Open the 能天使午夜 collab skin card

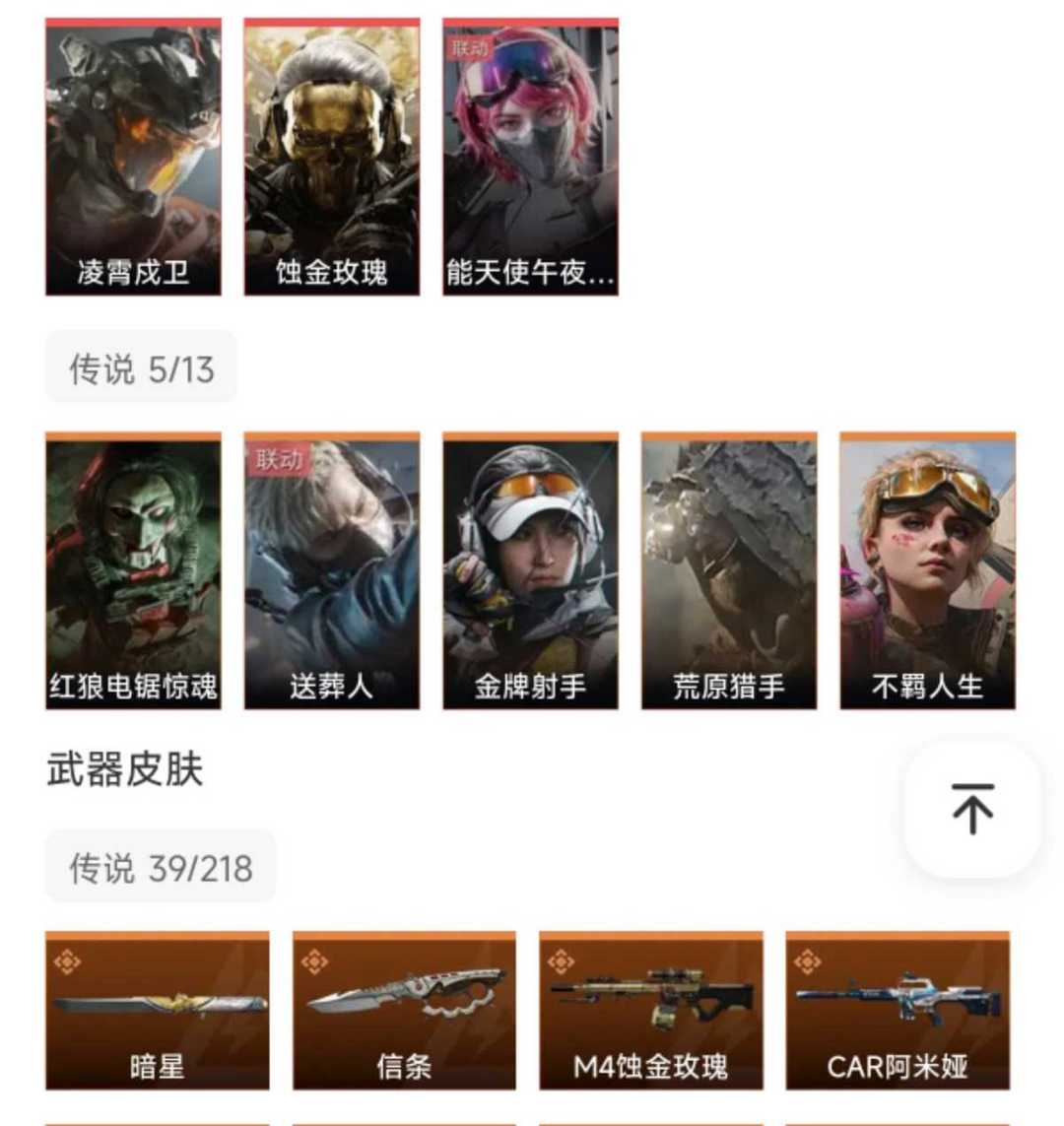[x=530, y=158]
